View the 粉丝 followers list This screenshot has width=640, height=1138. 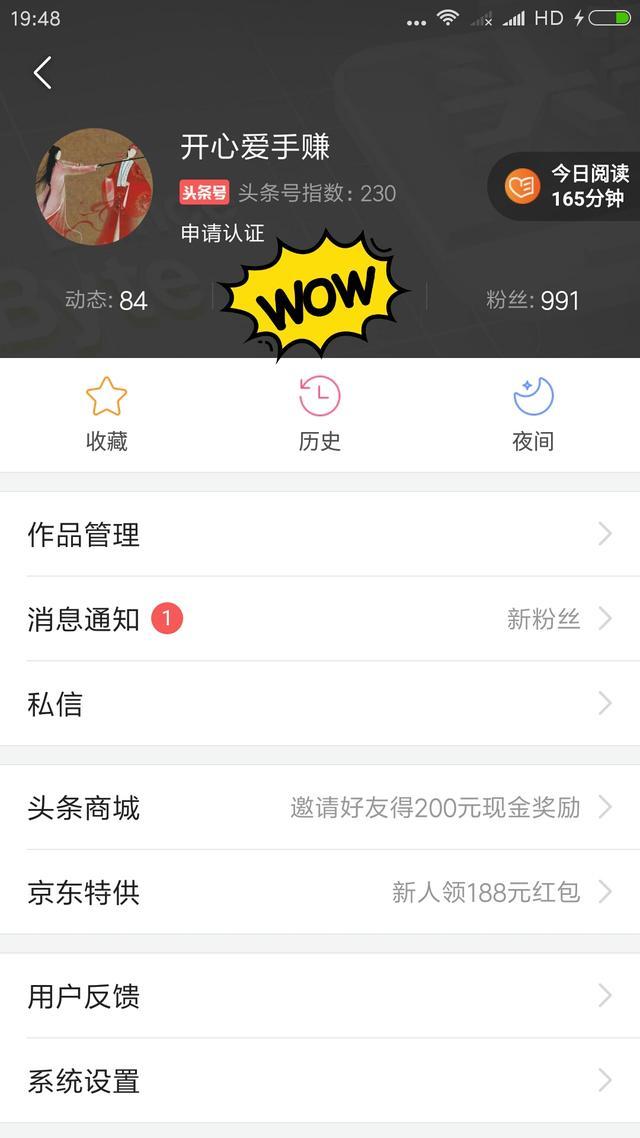(533, 300)
